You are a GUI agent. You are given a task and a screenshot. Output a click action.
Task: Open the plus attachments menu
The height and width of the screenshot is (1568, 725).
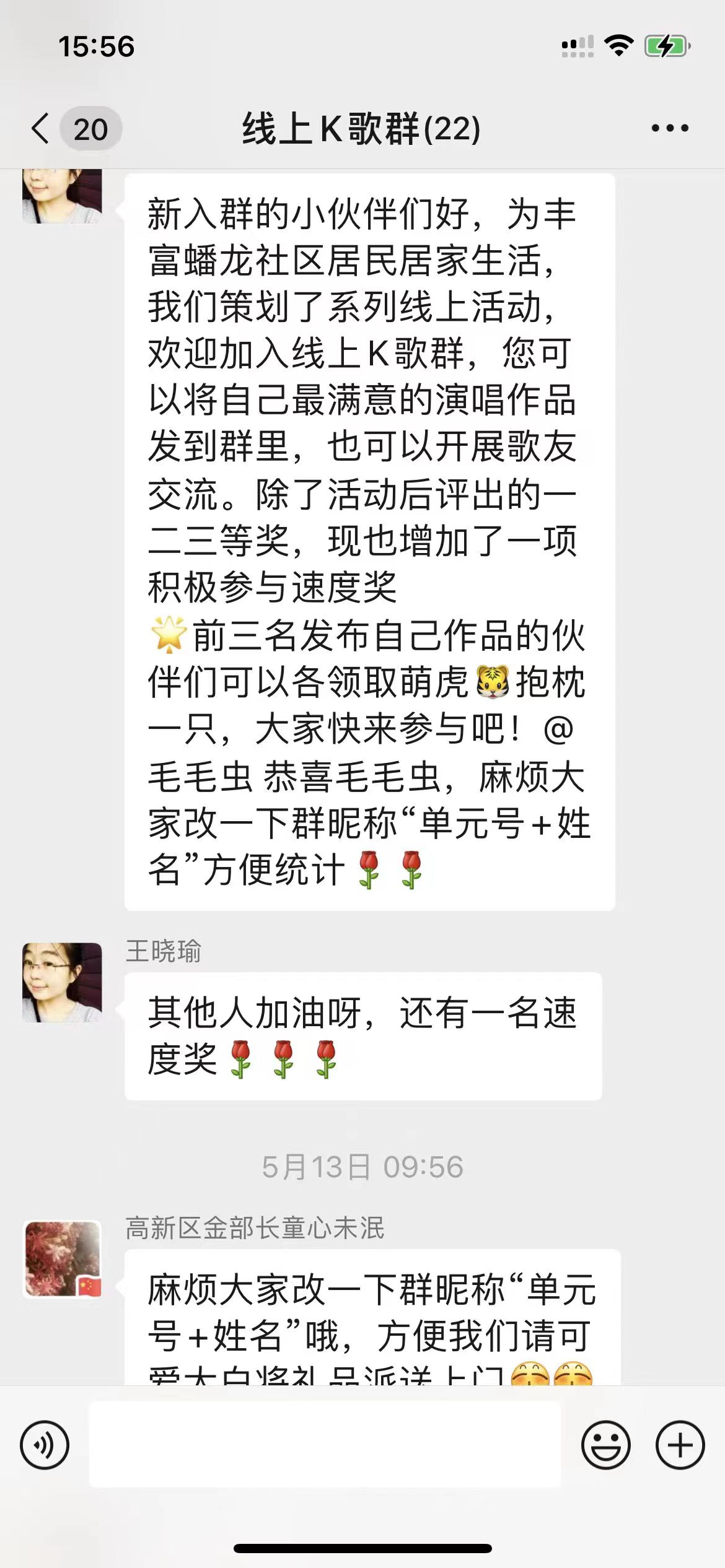click(680, 1445)
